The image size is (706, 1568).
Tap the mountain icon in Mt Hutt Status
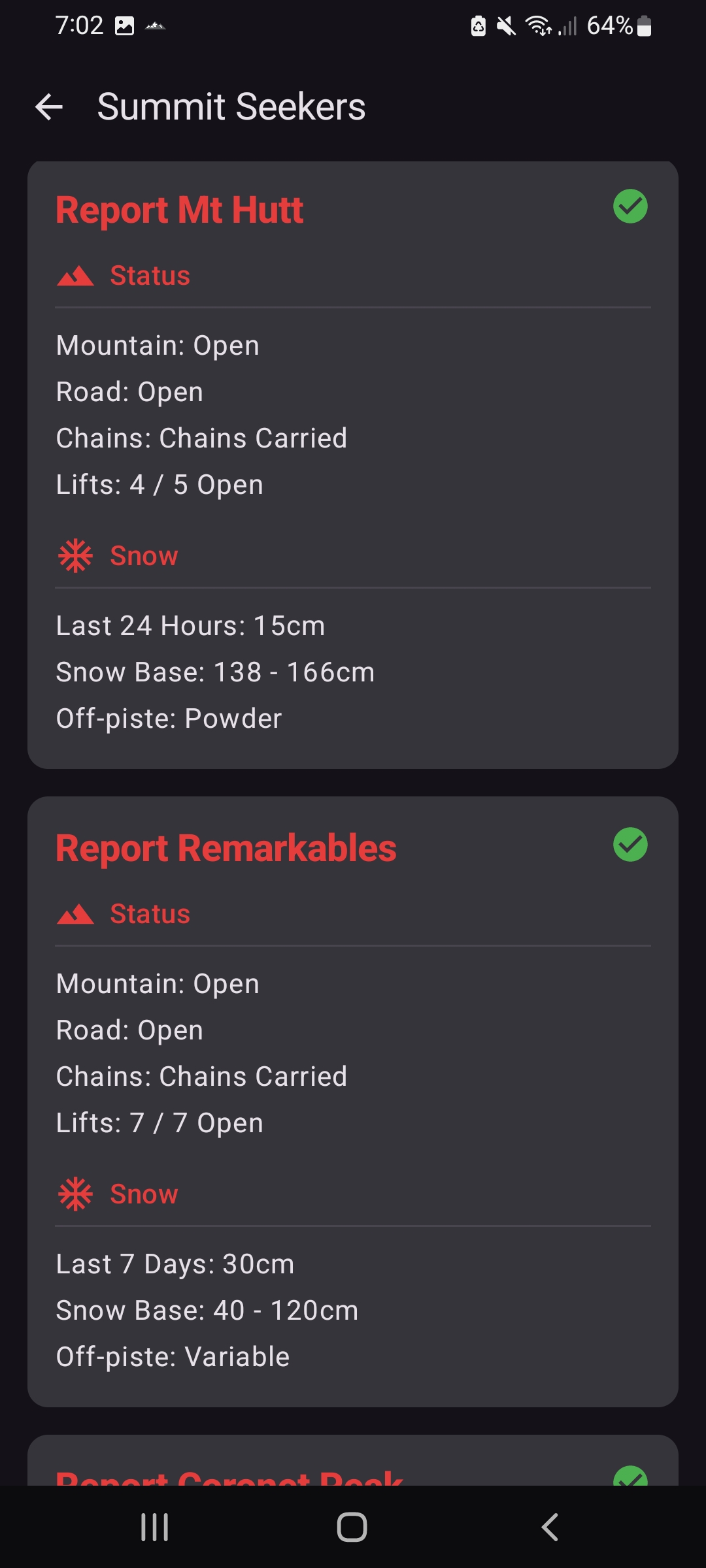(75, 275)
